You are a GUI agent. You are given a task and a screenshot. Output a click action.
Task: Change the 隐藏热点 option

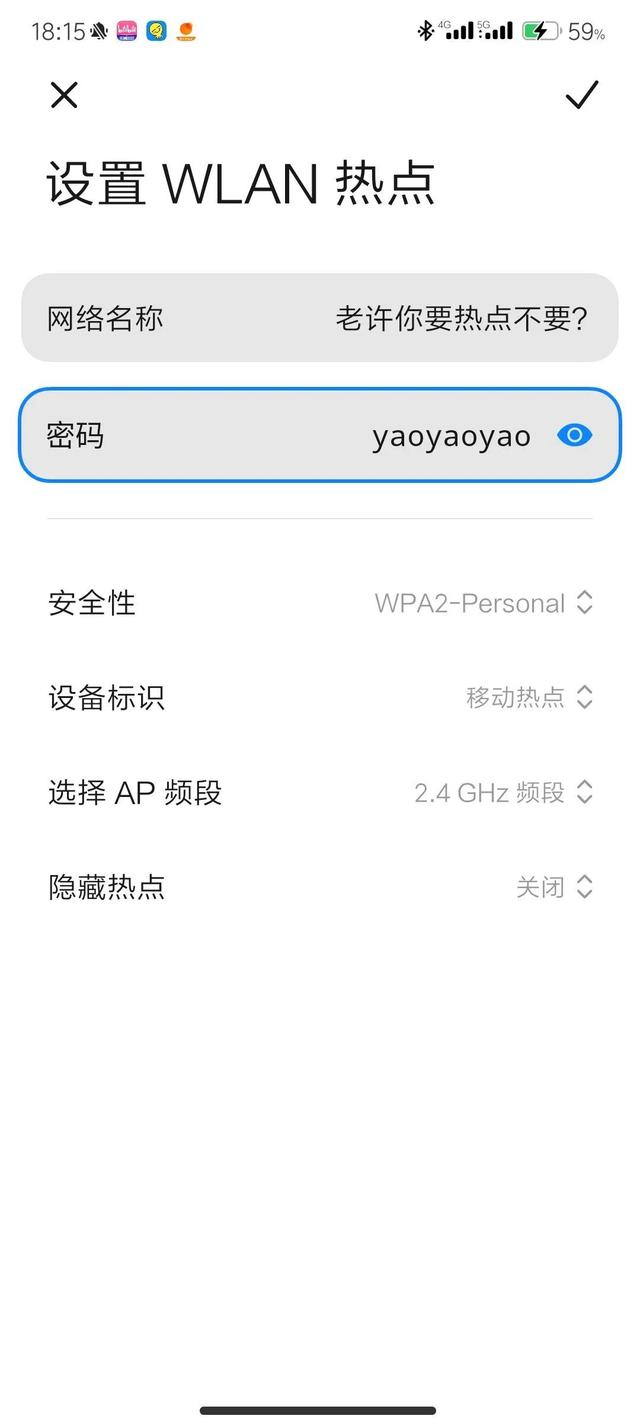pos(320,887)
